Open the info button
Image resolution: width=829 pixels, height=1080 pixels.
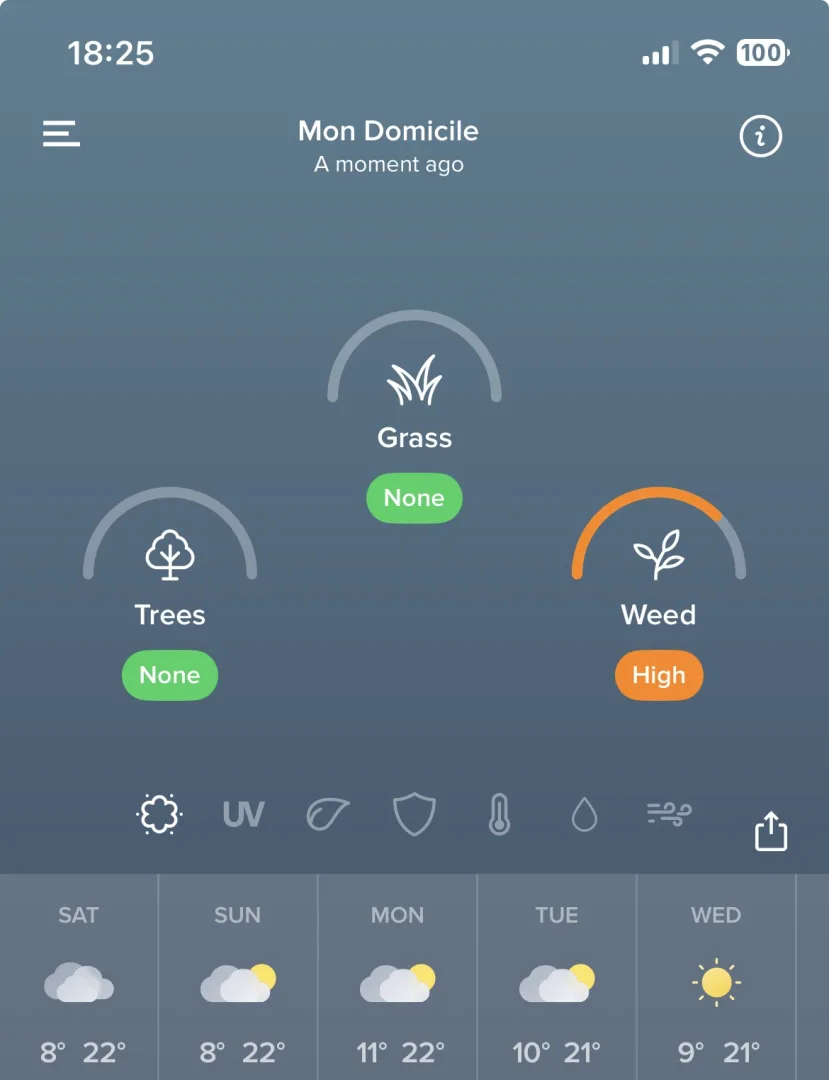click(760, 137)
